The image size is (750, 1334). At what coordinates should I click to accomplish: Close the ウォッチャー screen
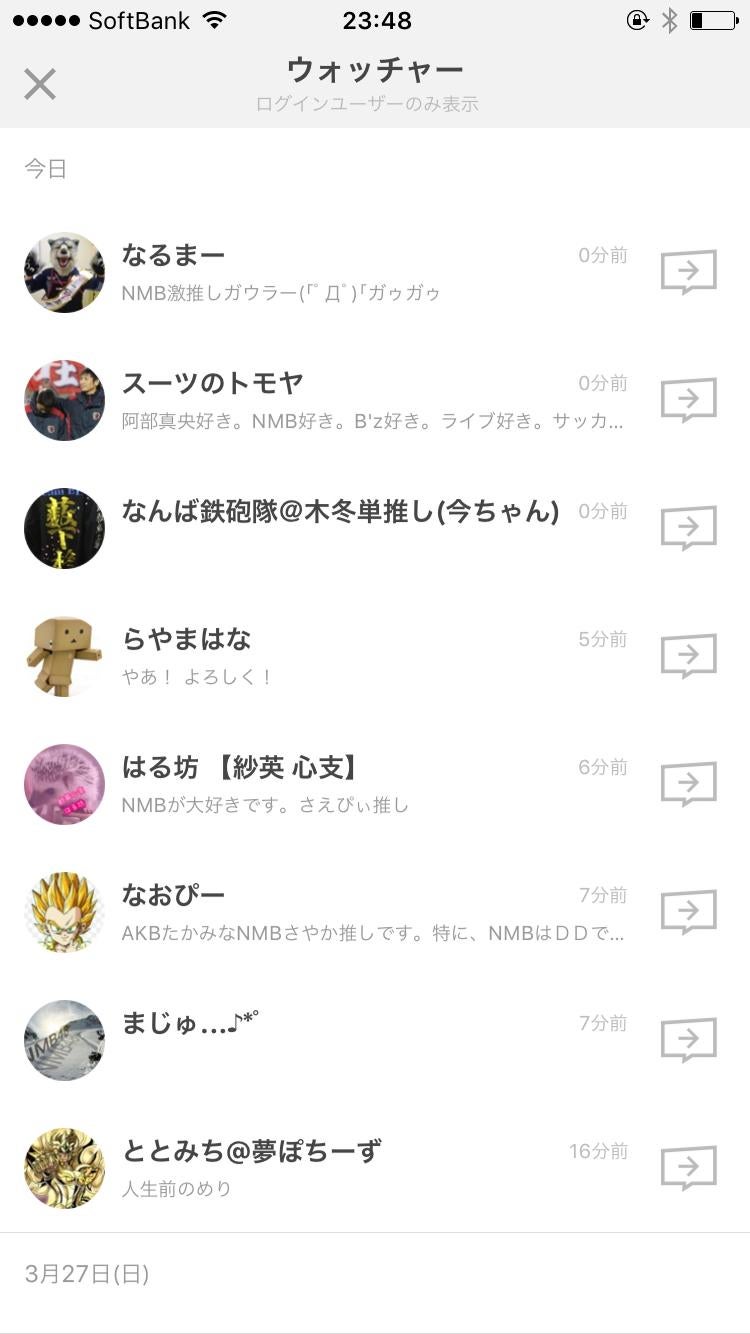coord(39,84)
